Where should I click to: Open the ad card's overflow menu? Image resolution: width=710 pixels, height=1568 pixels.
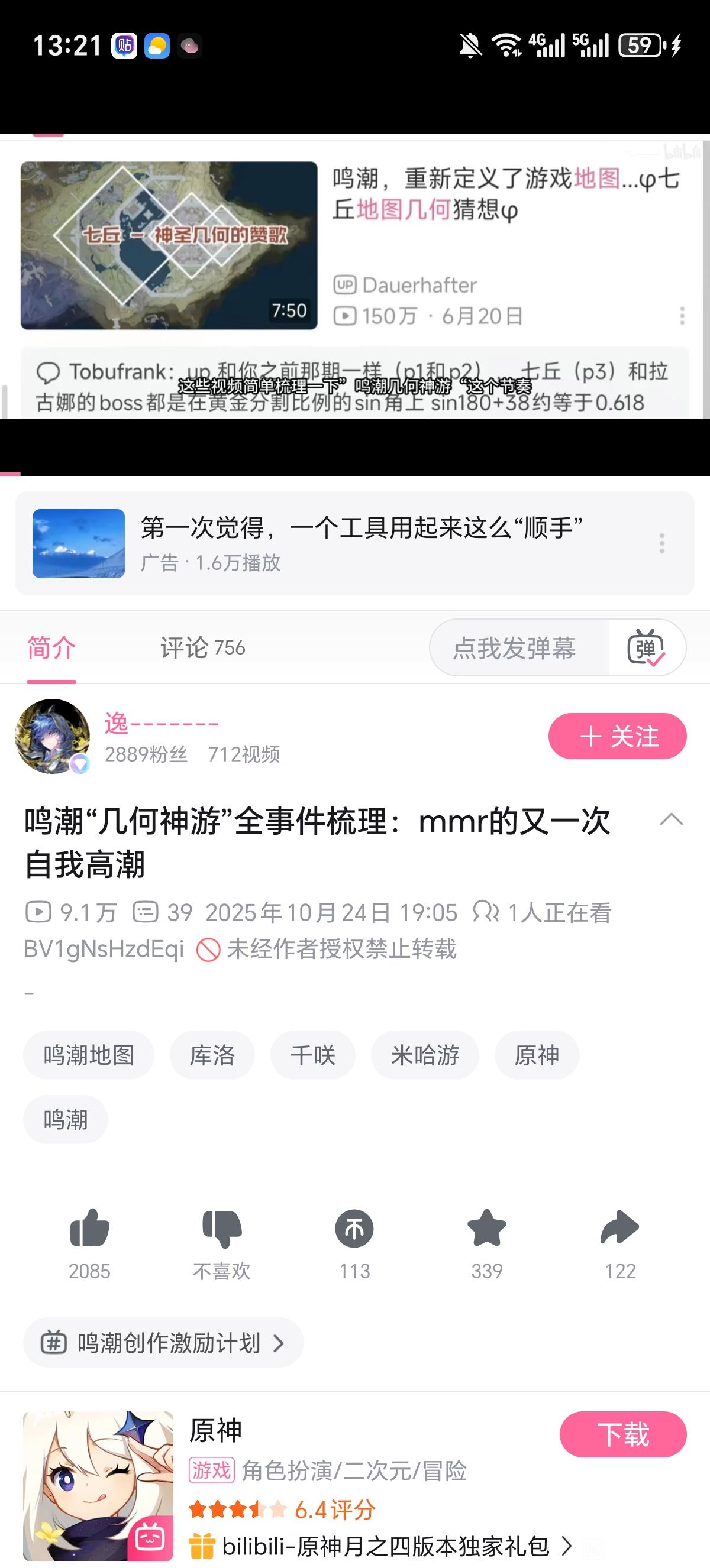click(x=662, y=543)
